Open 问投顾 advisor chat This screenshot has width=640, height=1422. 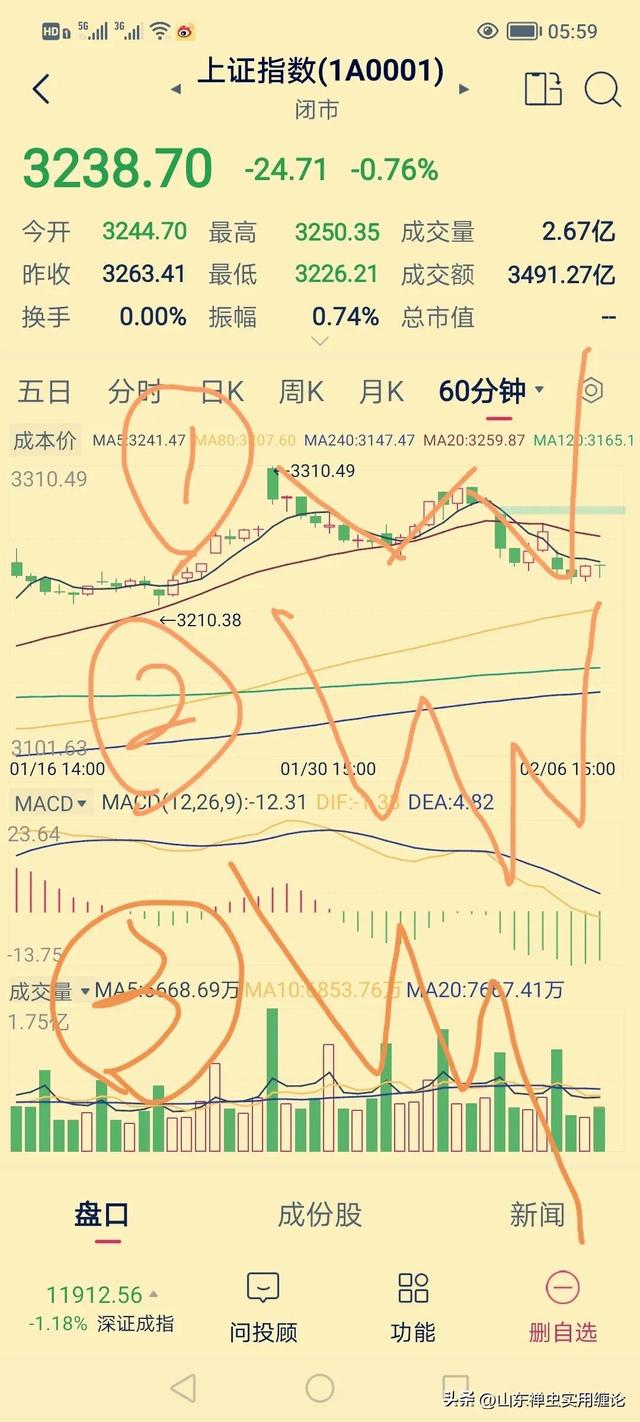point(263,1307)
